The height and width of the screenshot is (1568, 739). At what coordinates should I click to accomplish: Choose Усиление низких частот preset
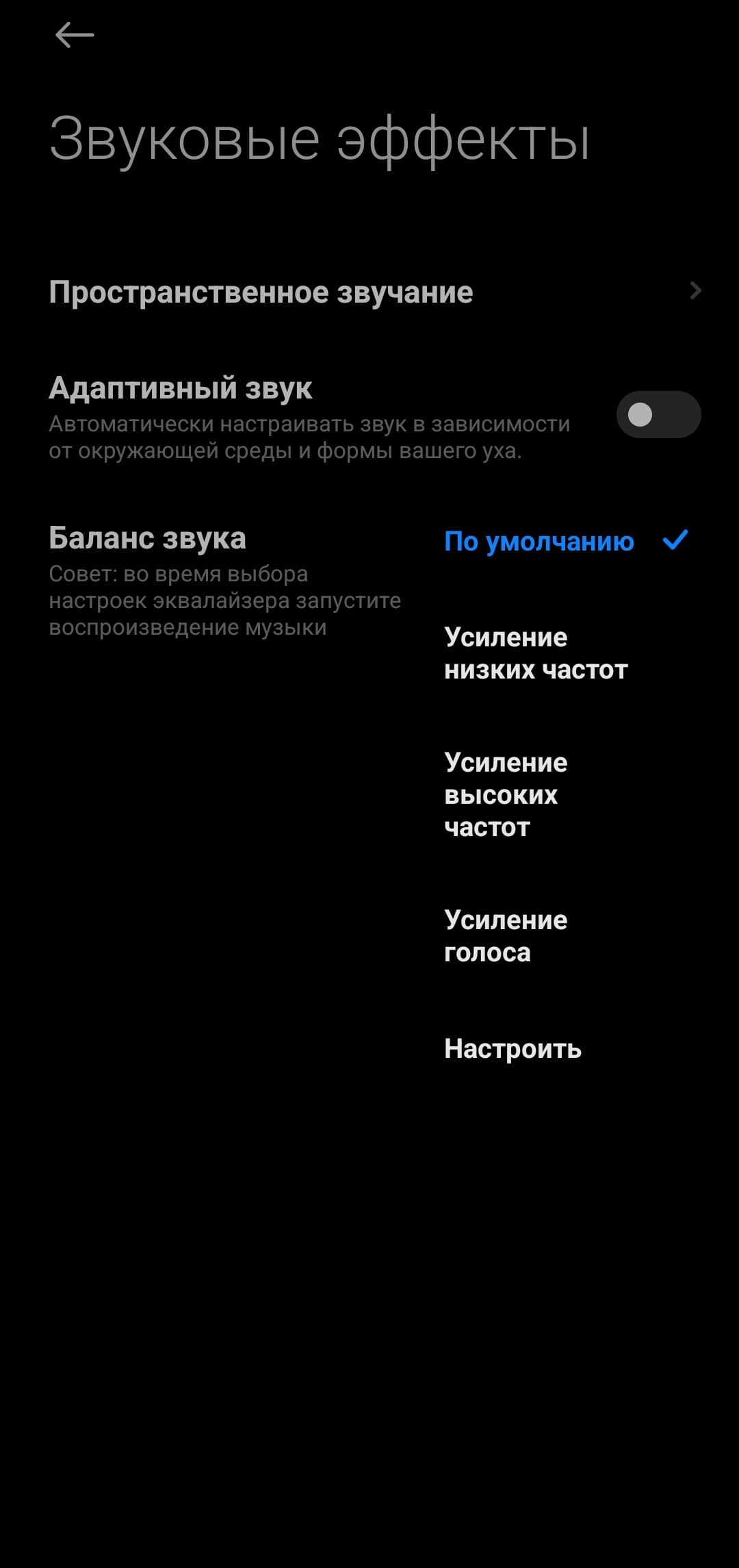536,653
